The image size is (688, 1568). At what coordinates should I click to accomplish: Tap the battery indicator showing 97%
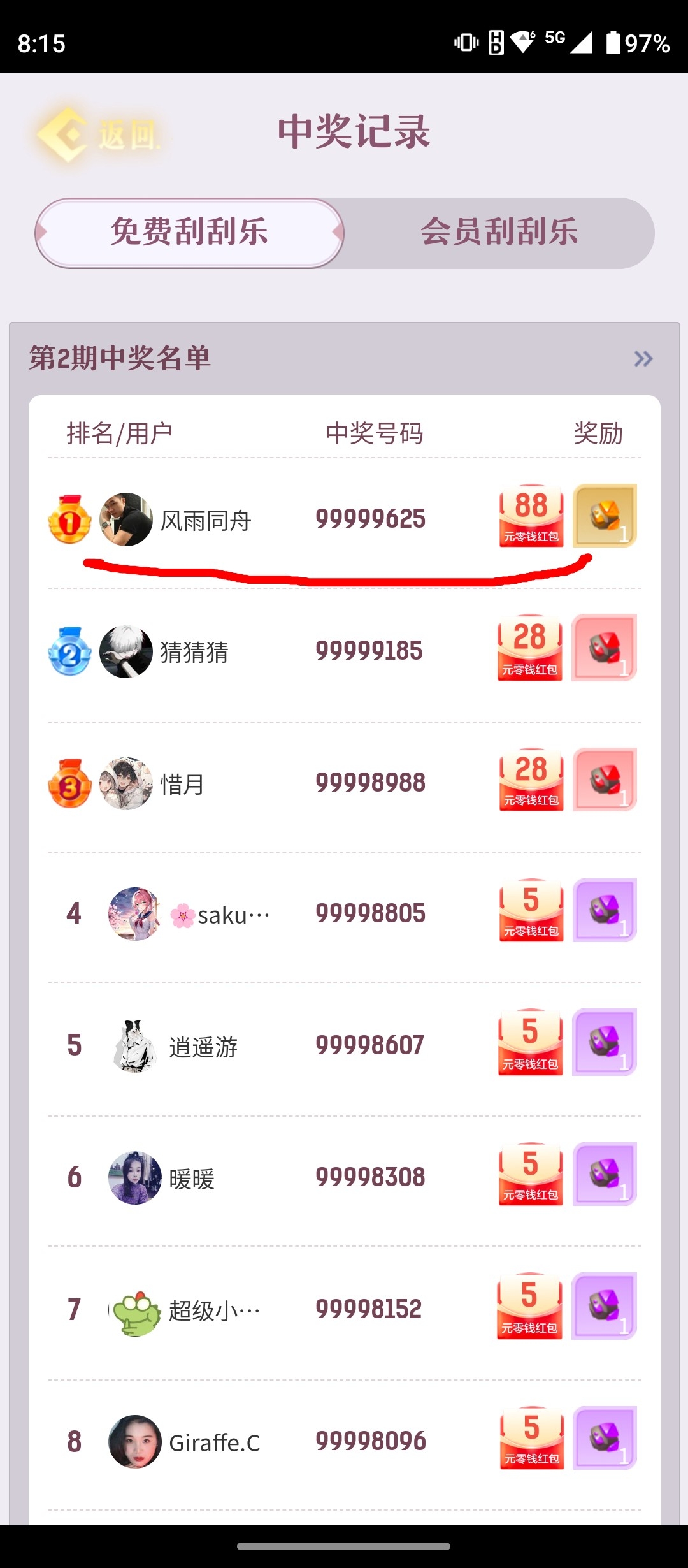pos(637,41)
